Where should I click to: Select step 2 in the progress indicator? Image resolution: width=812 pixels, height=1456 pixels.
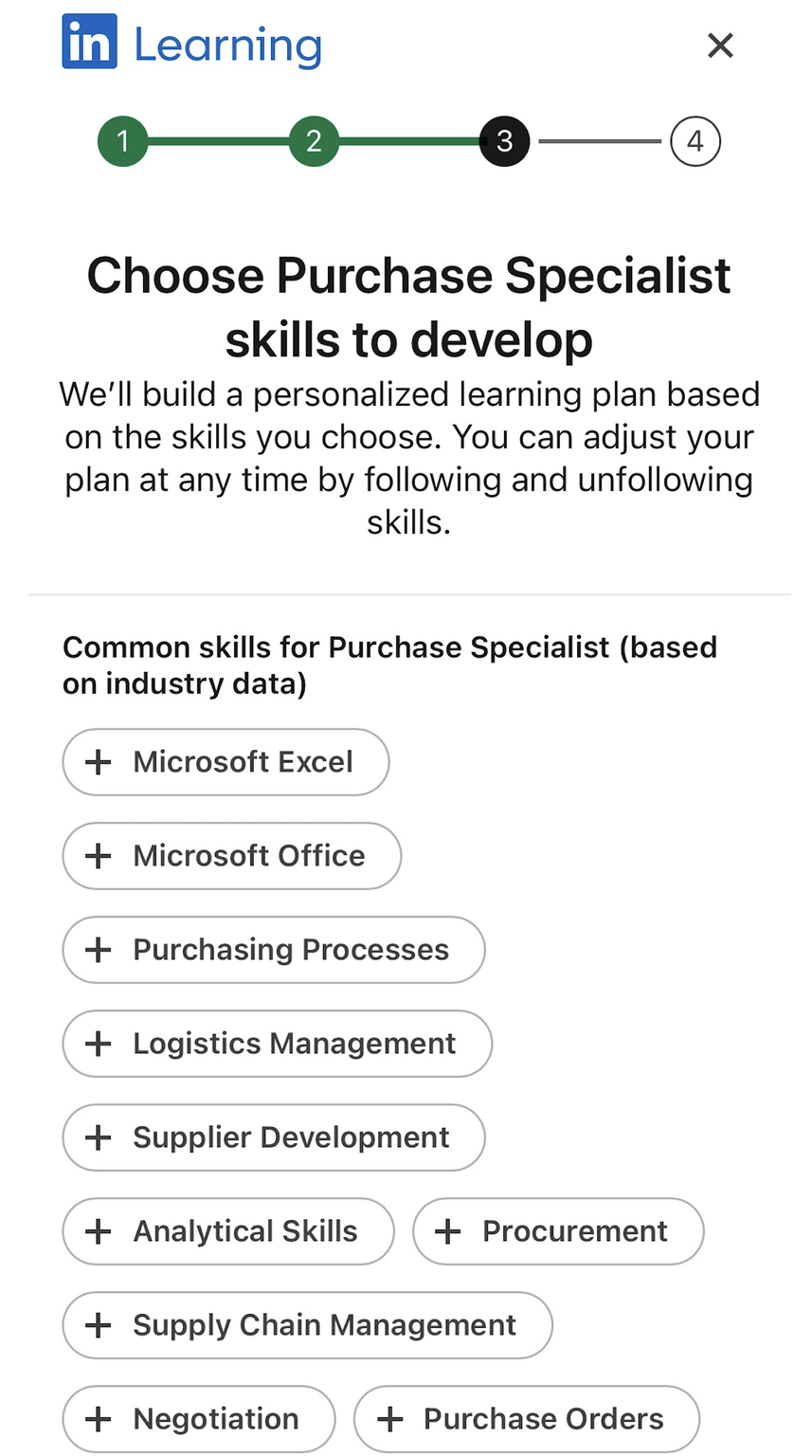click(x=314, y=140)
